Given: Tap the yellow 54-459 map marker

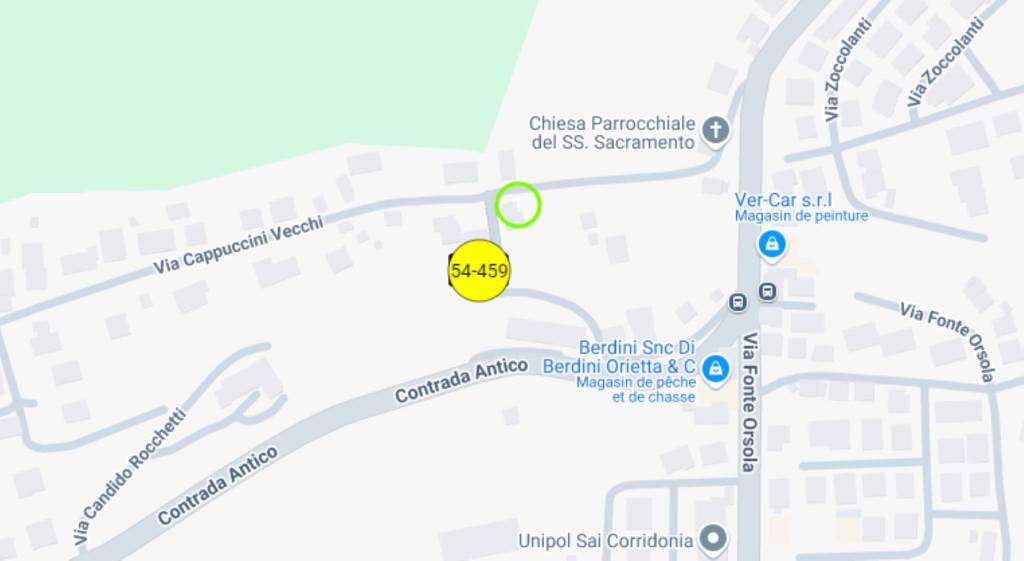Looking at the screenshot, I should coord(479,270).
